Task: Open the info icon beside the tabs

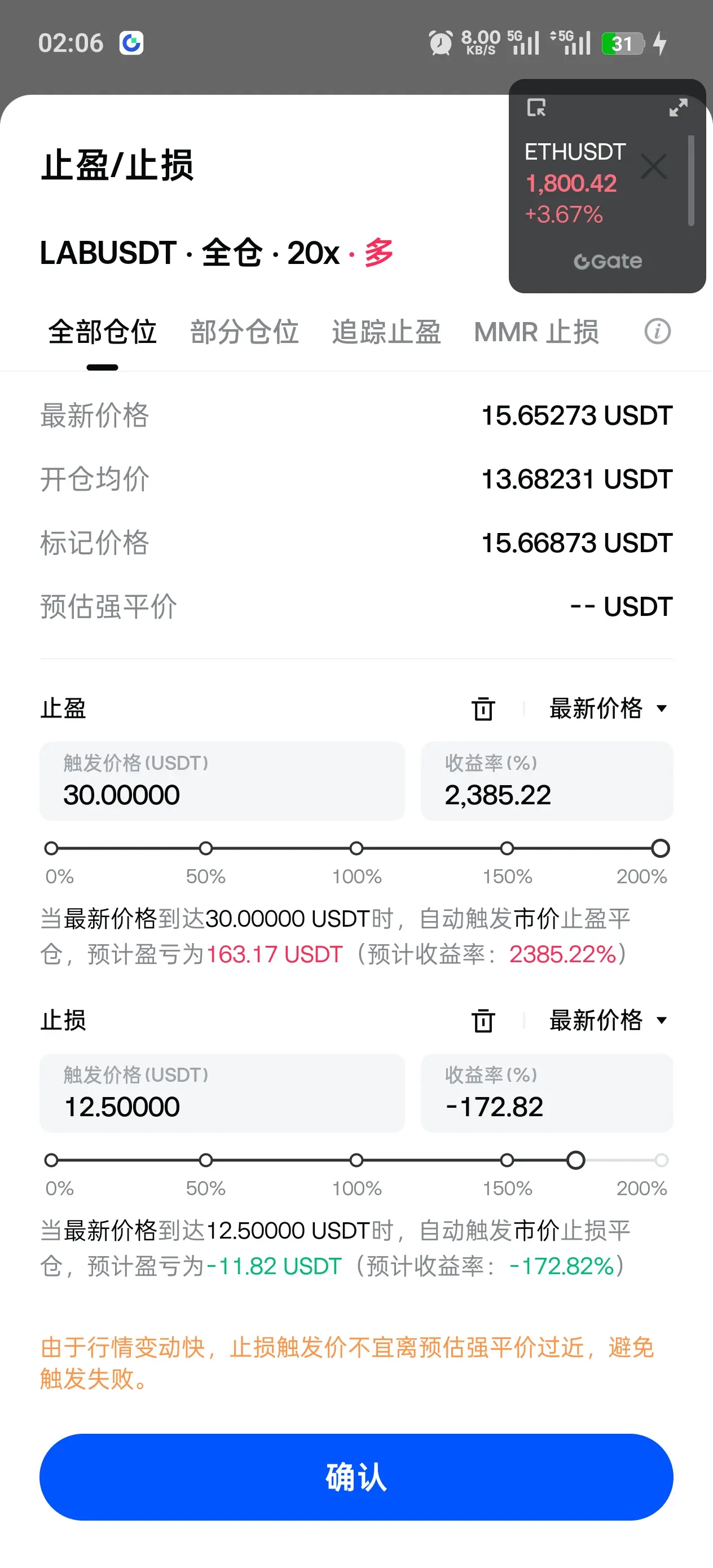Action: click(x=658, y=332)
